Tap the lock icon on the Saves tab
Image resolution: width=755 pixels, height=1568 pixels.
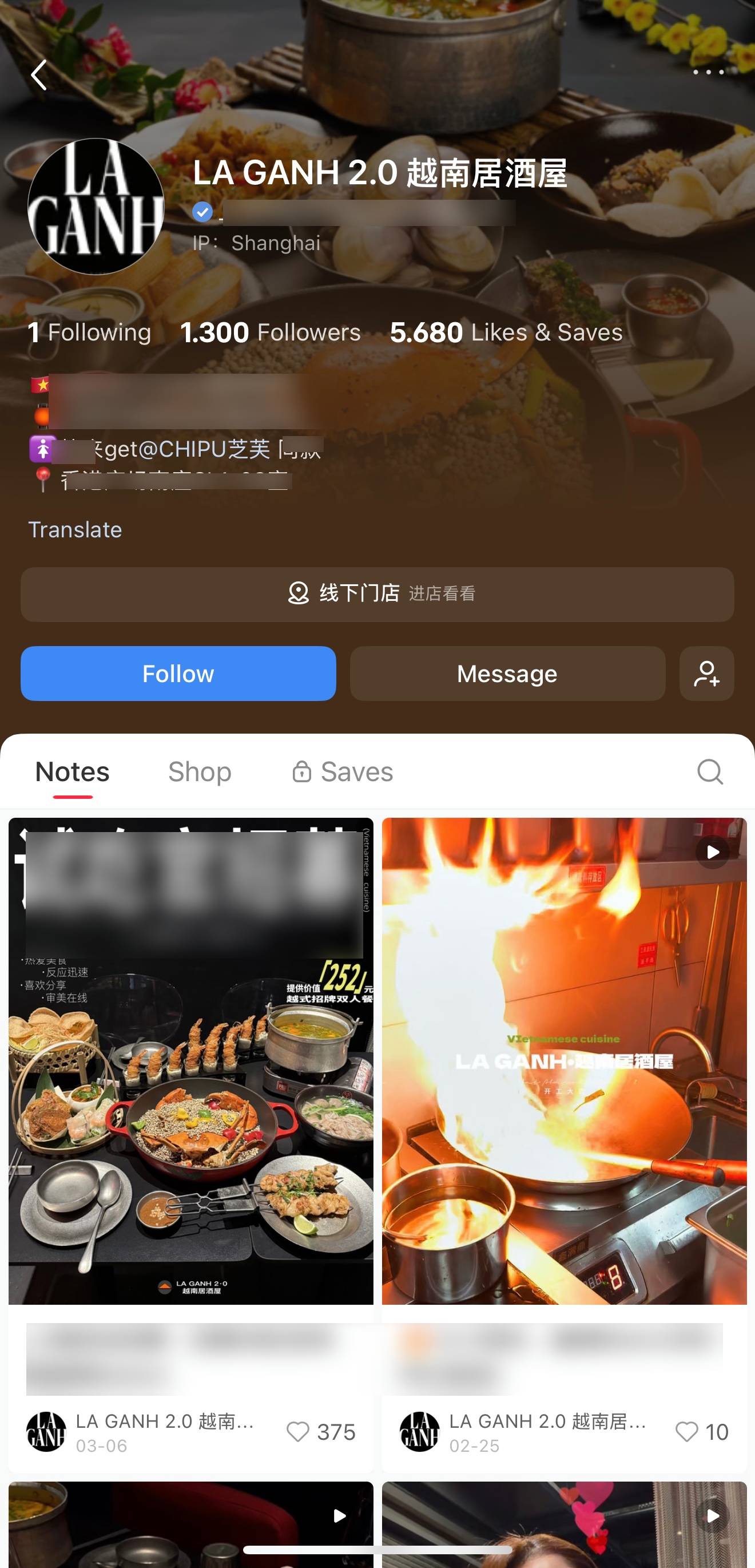[303, 771]
